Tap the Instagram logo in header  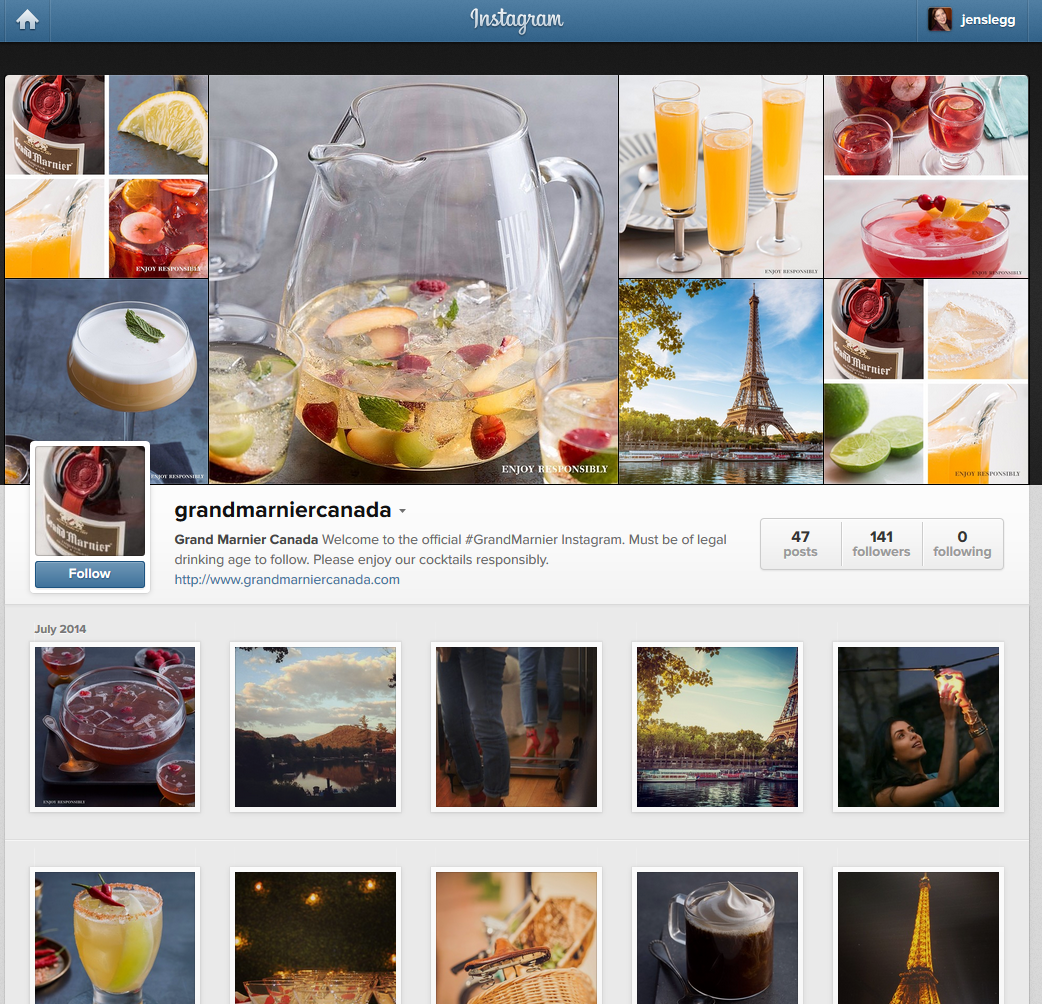tap(516, 19)
